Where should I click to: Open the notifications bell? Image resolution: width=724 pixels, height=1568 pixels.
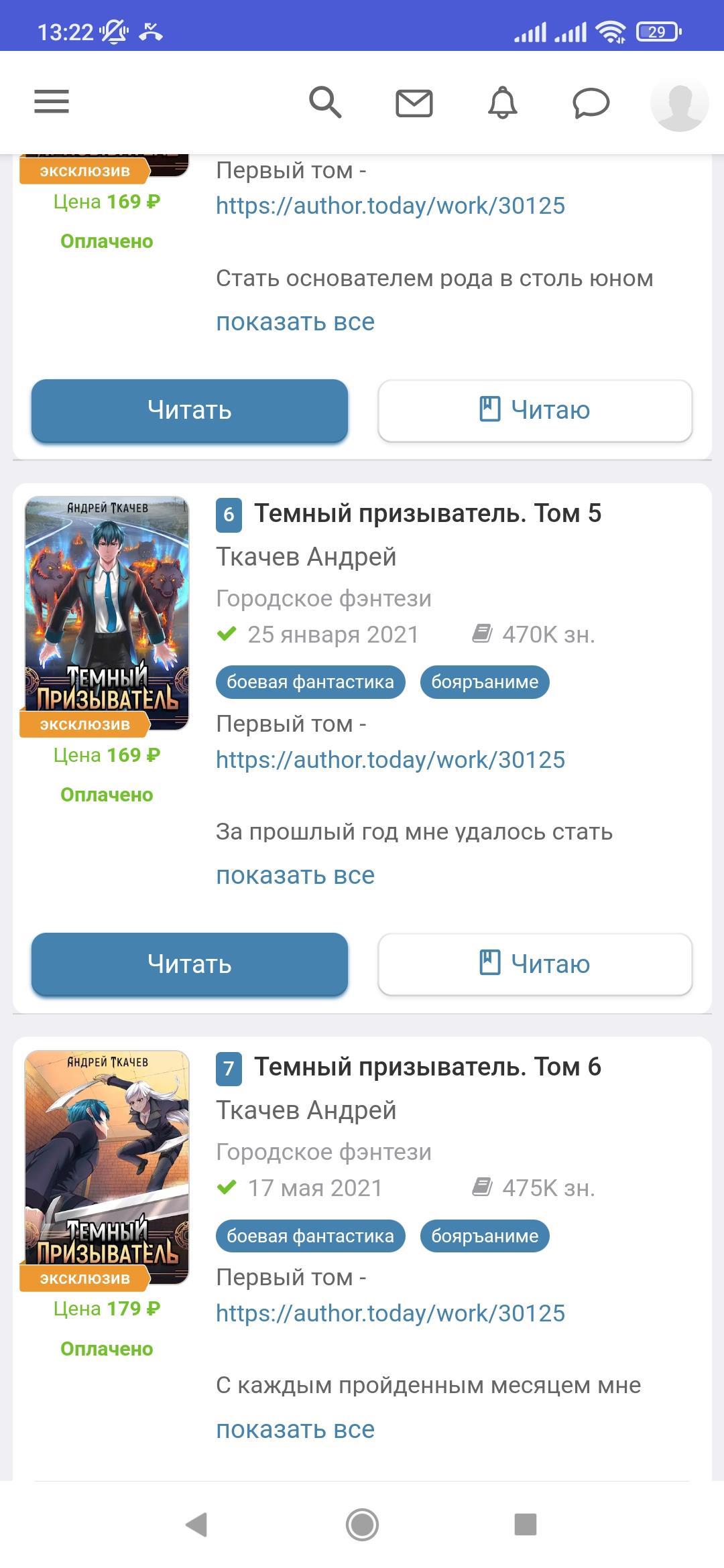click(502, 103)
